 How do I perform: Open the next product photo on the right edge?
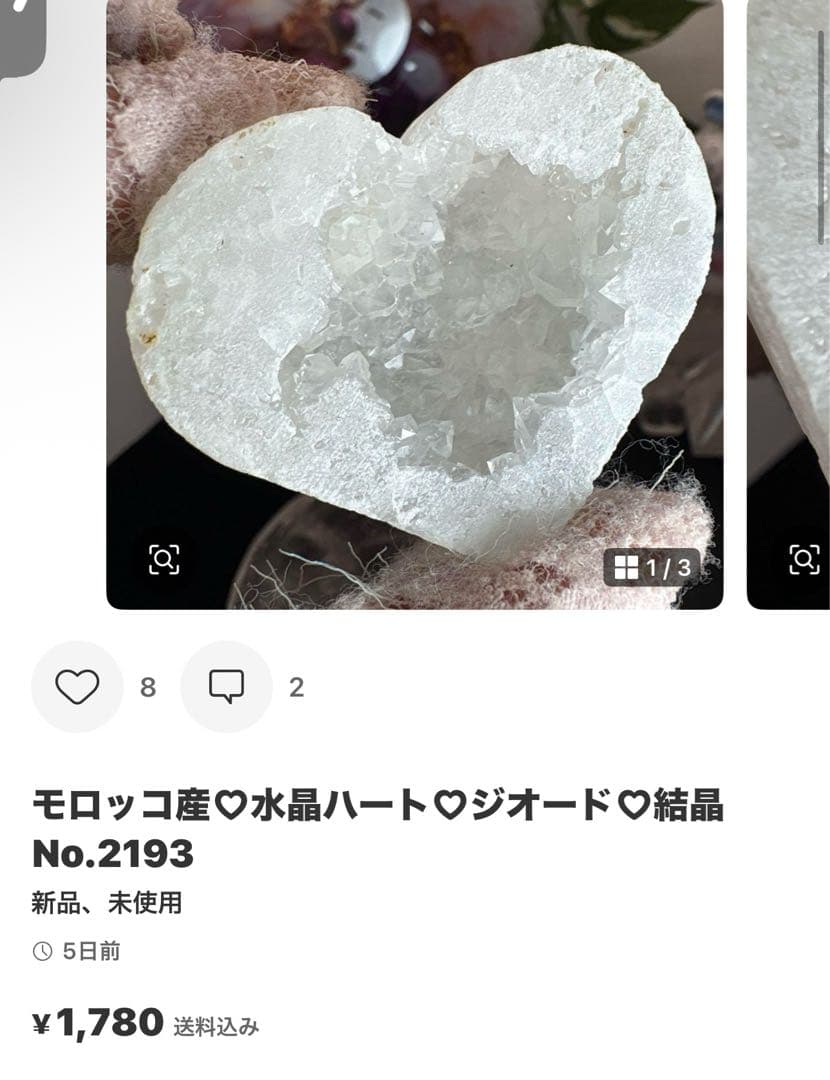[790, 300]
